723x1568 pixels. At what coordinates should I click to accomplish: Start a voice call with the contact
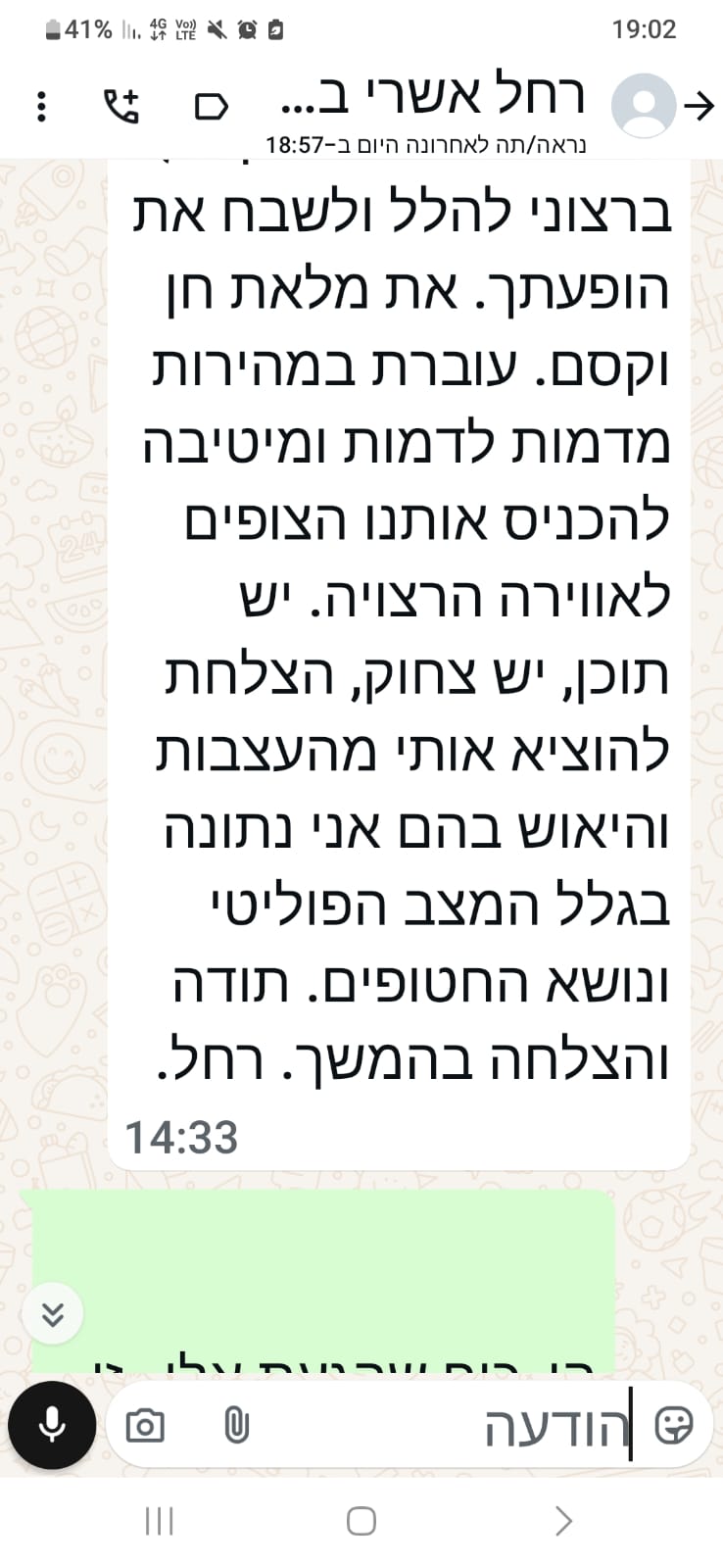(x=122, y=106)
